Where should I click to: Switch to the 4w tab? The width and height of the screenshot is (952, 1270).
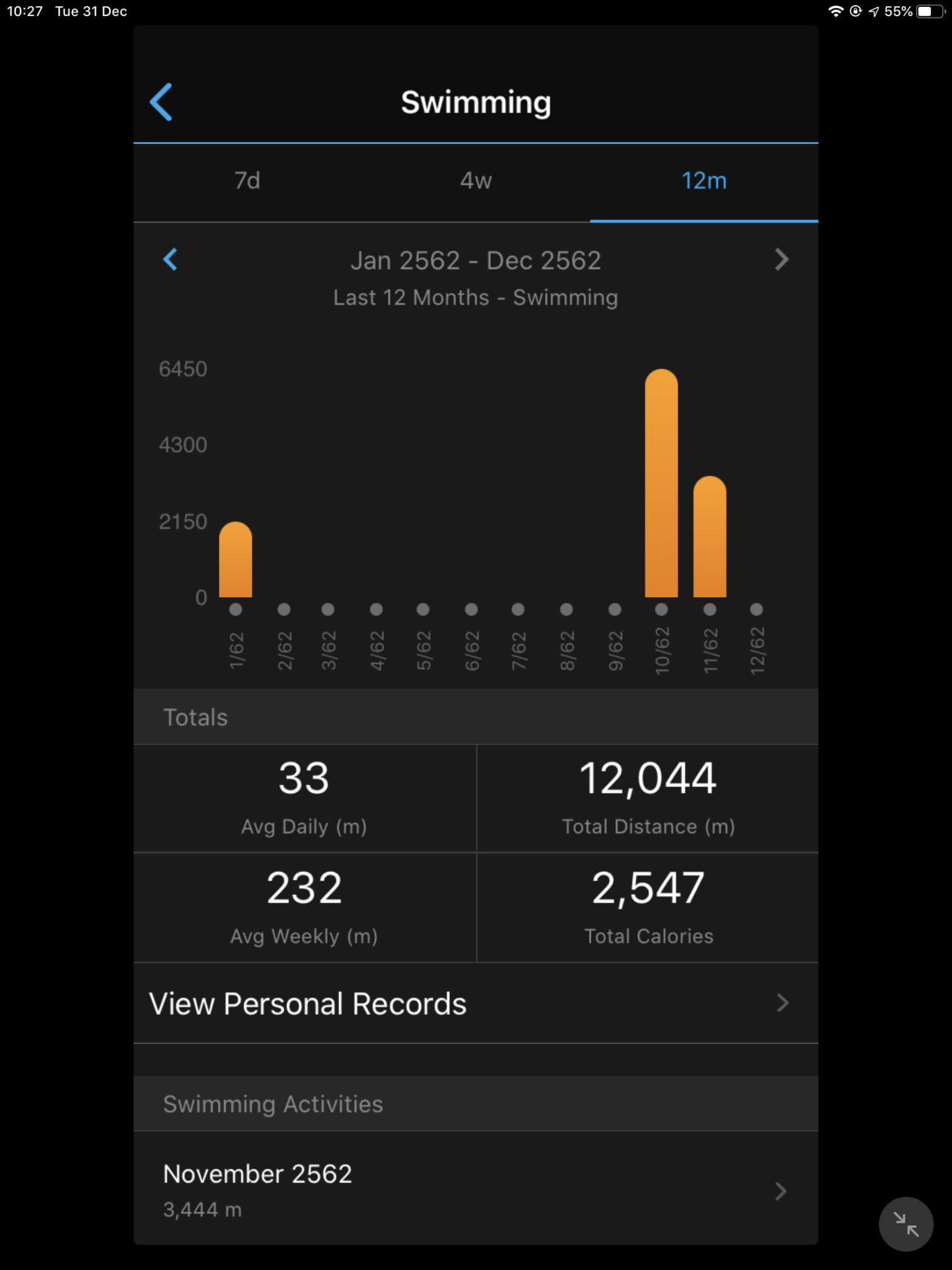[x=475, y=181]
